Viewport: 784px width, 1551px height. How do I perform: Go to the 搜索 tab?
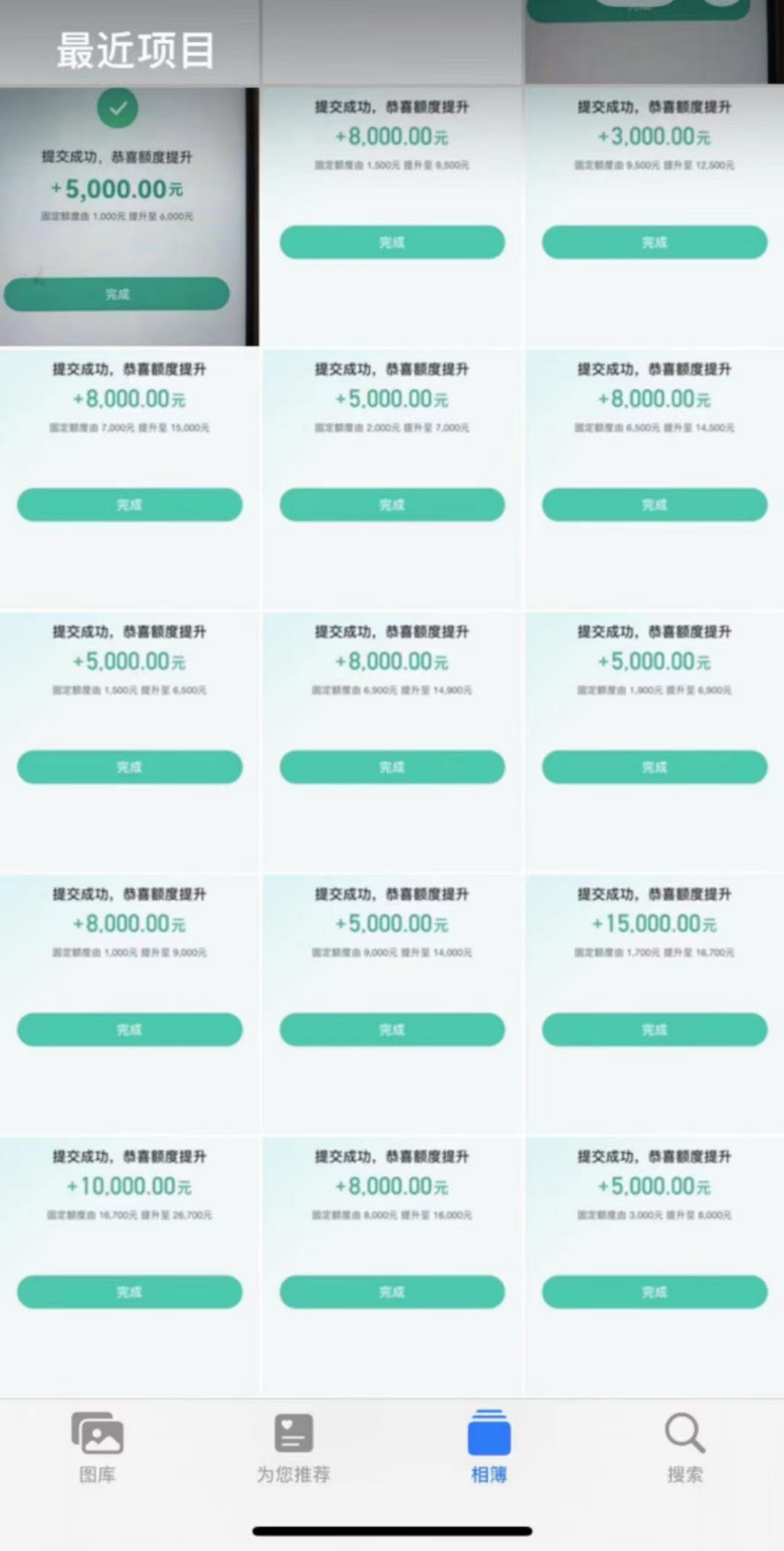(685, 1446)
